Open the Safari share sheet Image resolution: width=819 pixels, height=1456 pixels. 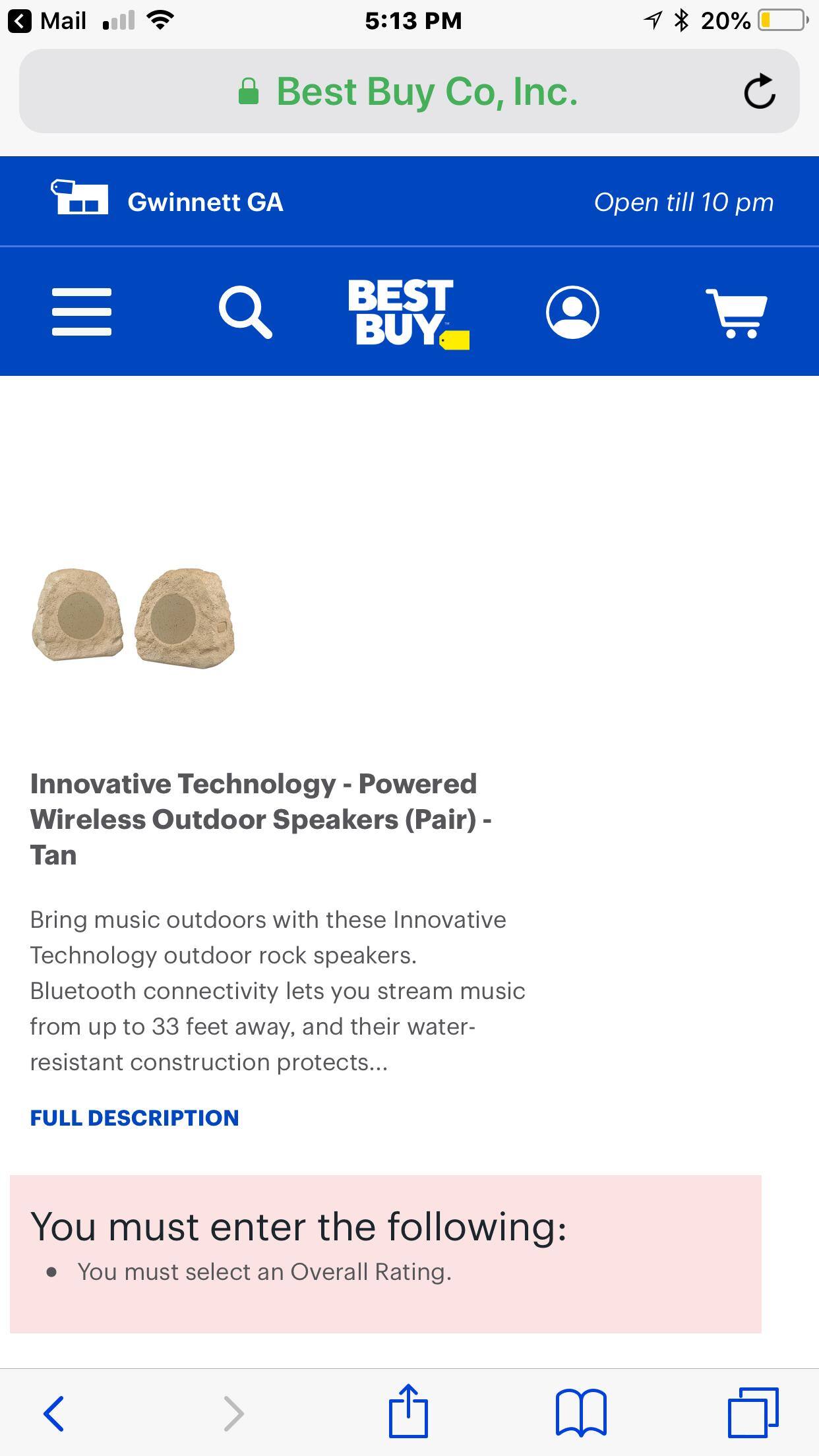coord(408,1412)
